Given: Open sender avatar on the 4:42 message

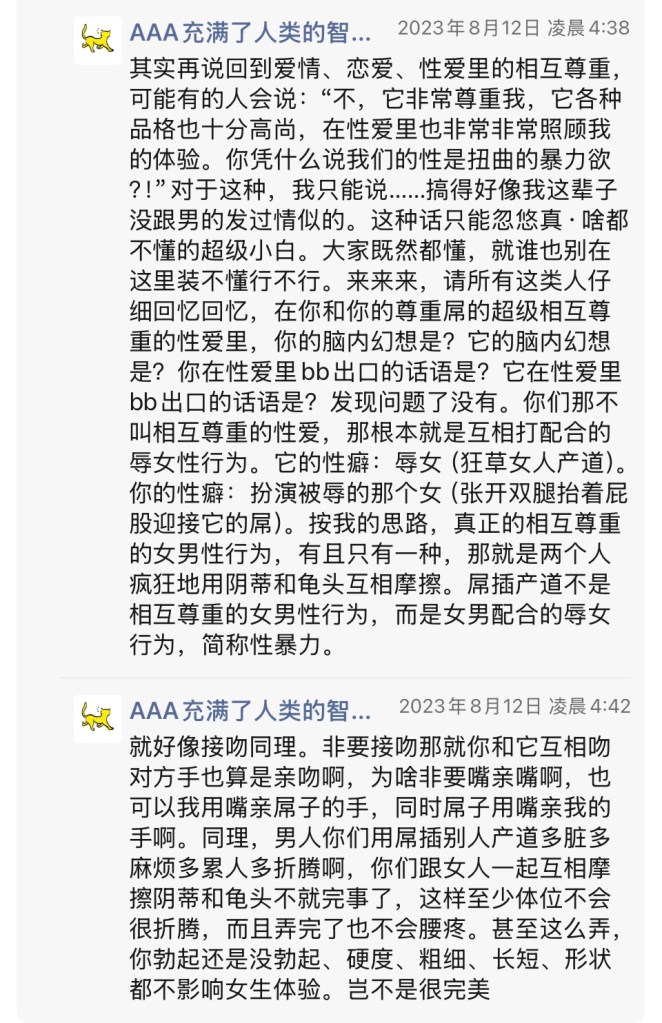Looking at the screenshot, I should coord(97,718).
